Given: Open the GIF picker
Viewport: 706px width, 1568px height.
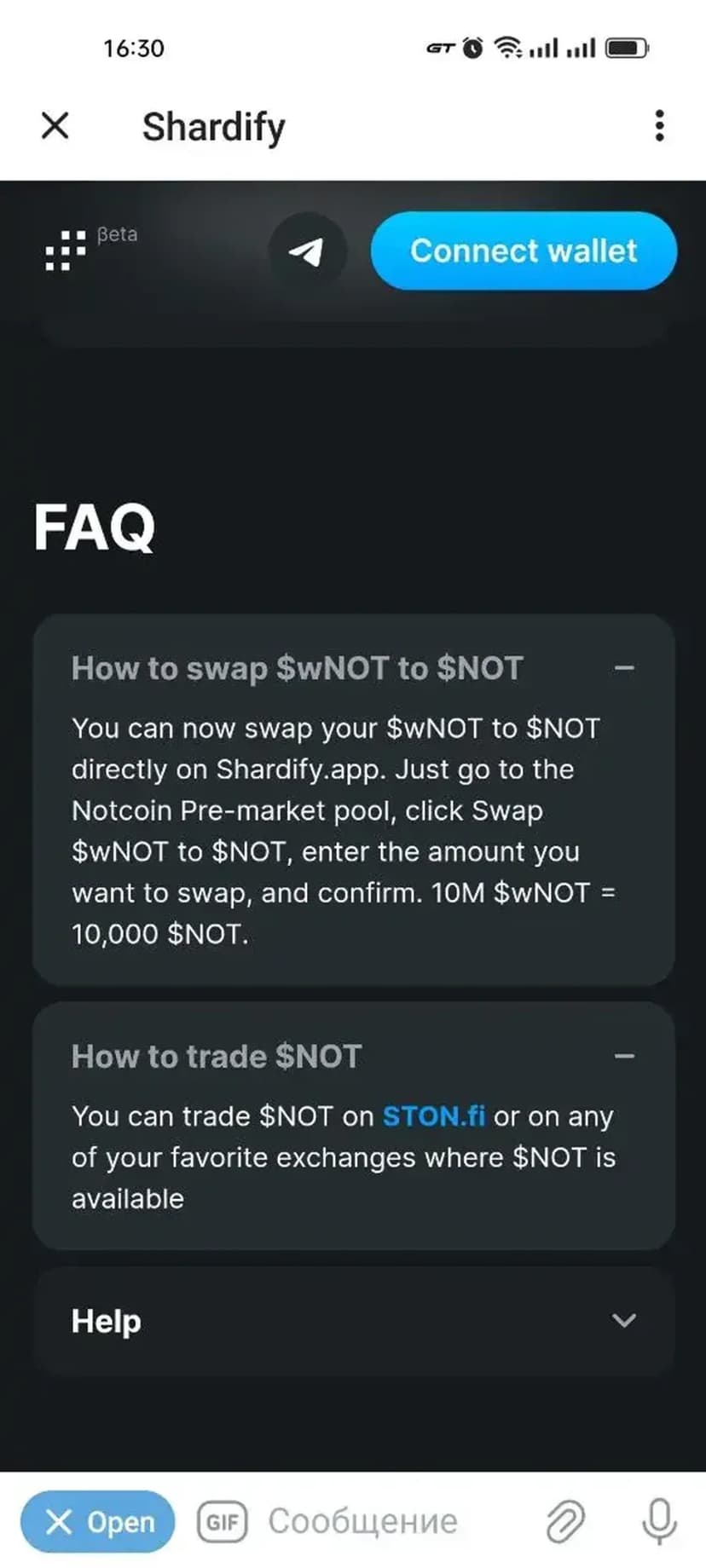Looking at the screenshot, I should (223, 1521).
